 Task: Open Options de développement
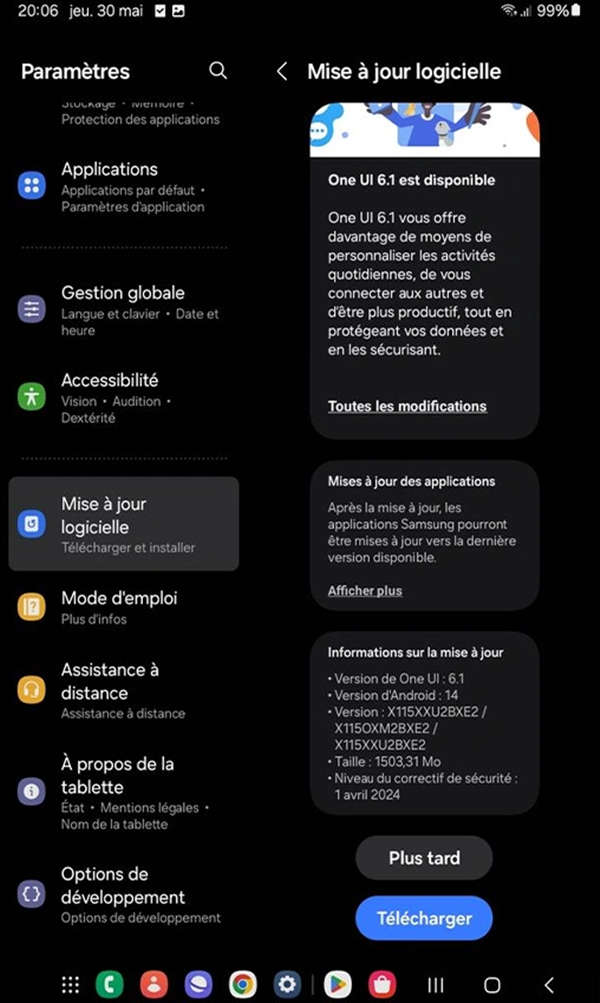coord(123,894)
